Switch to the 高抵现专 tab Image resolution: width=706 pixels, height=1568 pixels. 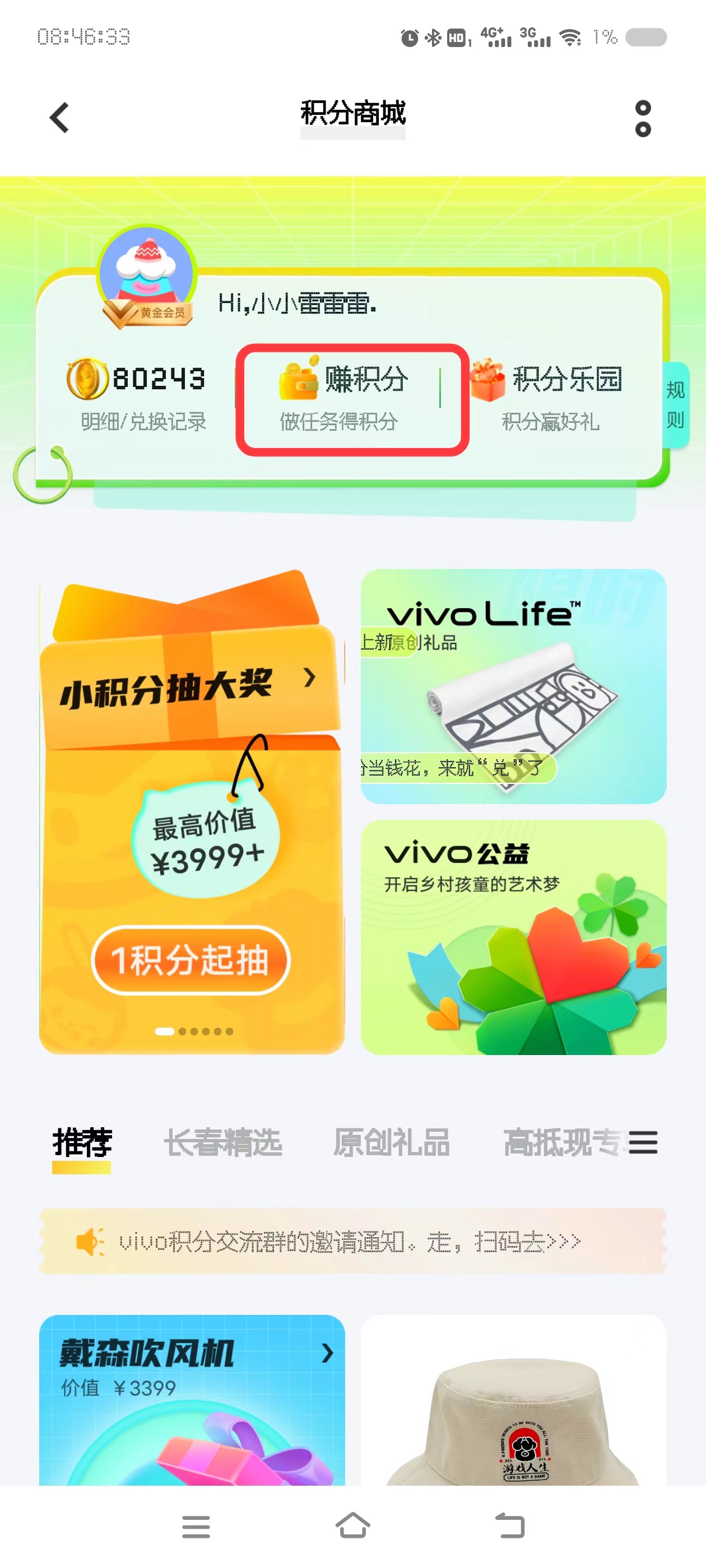coord(560,1142)
